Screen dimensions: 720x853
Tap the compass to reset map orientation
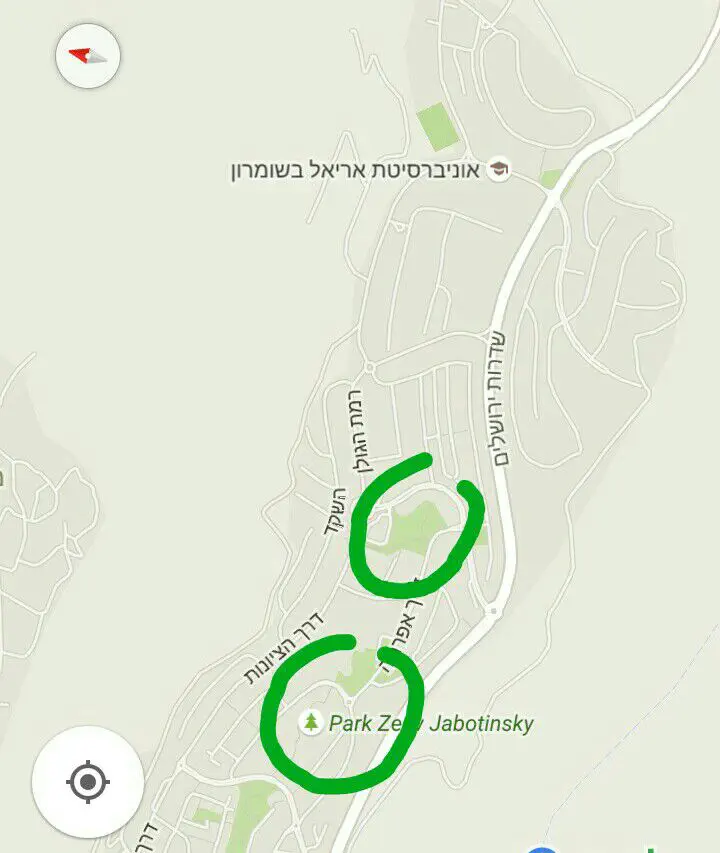point(88,57)
